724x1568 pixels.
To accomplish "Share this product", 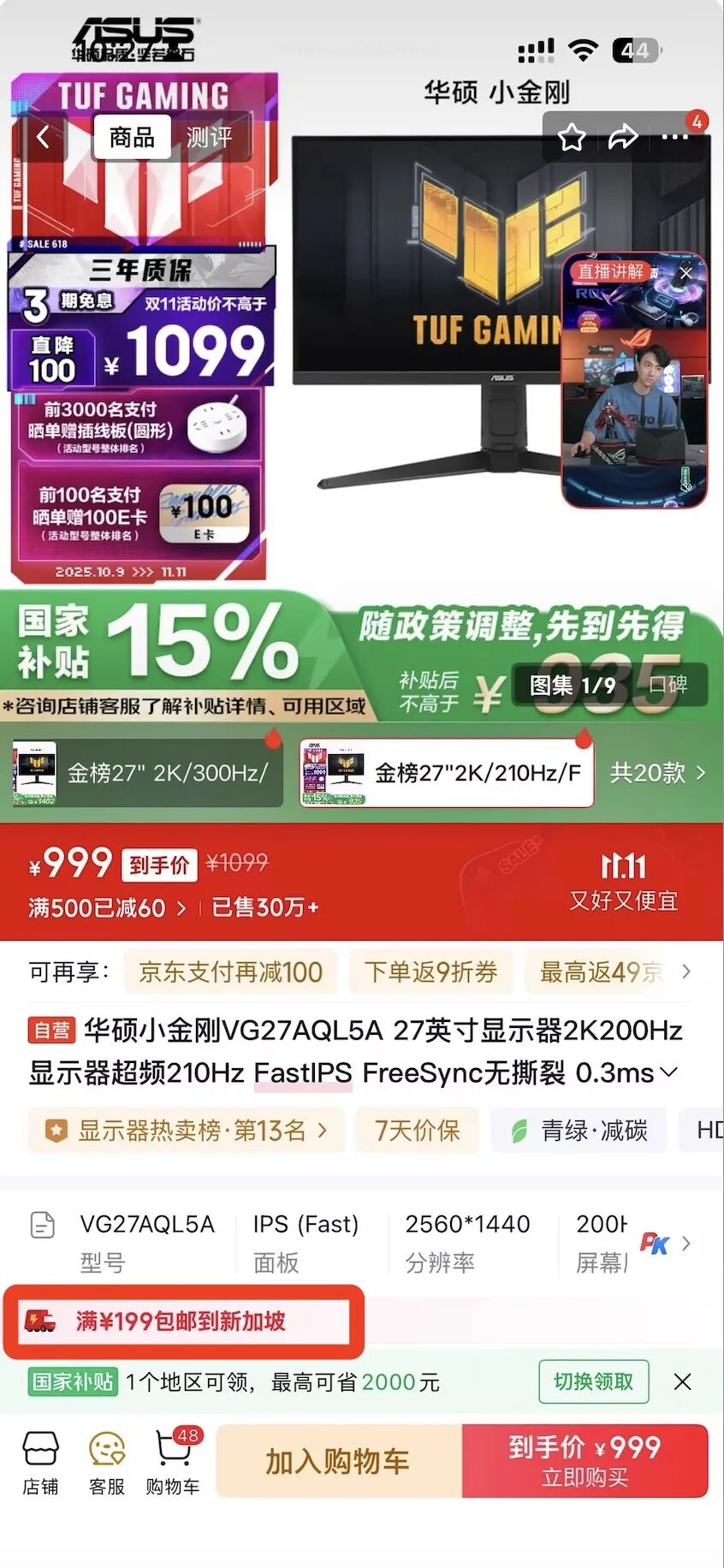I will click(622, 137).
